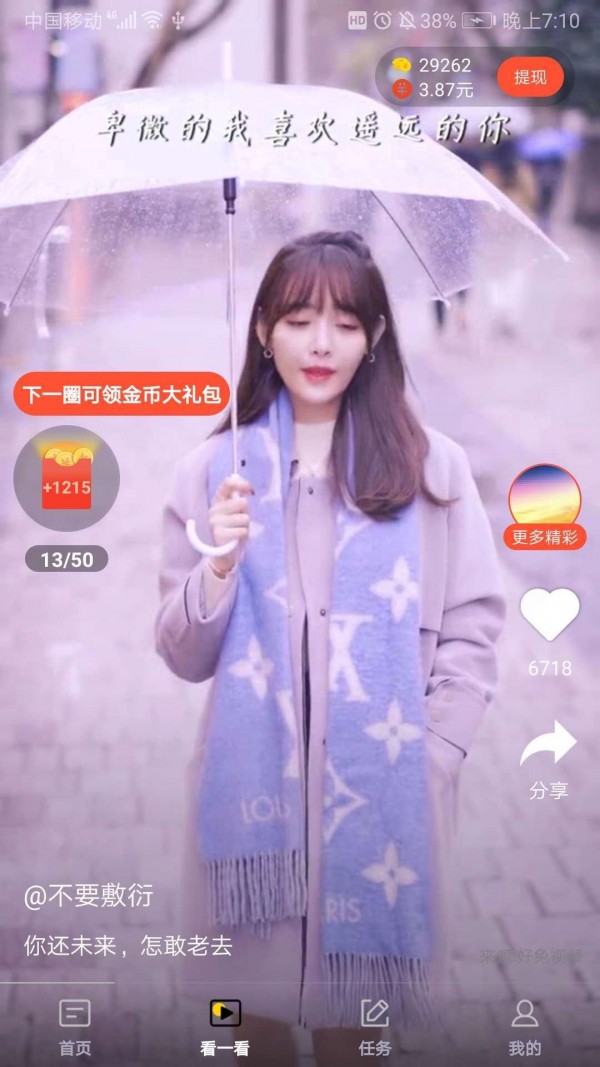Like this video with the heart
Screen dimensions: 600x1067
point(549,615)
